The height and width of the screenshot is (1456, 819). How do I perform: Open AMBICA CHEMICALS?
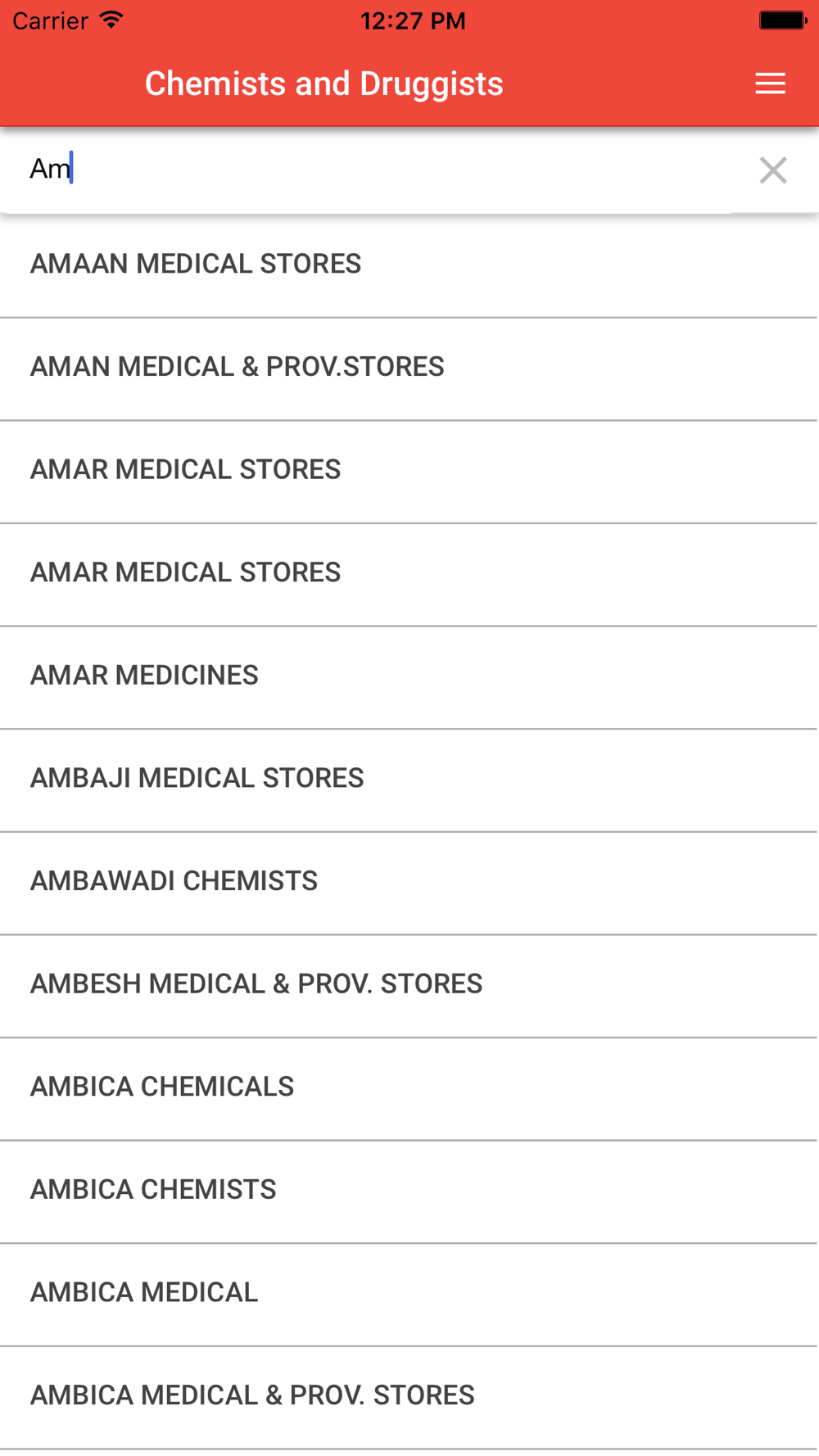pos(409,1088)
